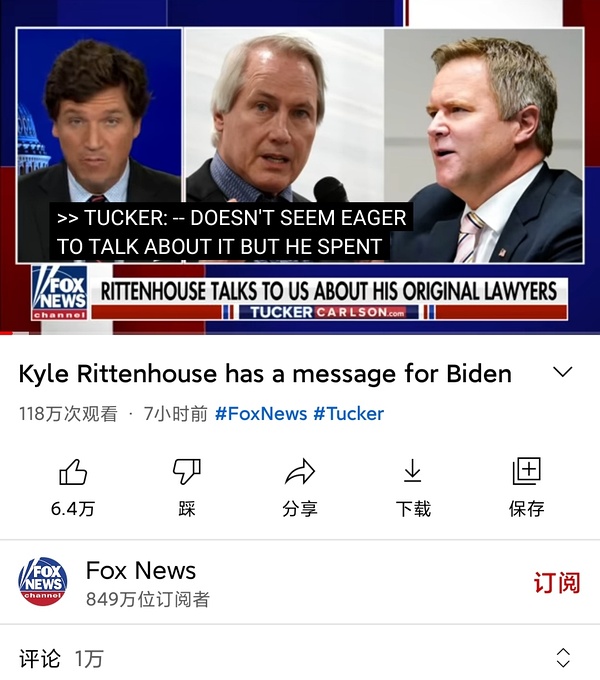This screenshot has height=680, width=600.
Task: Open the #Tucker hashtag link
Action: click(348, 413)
